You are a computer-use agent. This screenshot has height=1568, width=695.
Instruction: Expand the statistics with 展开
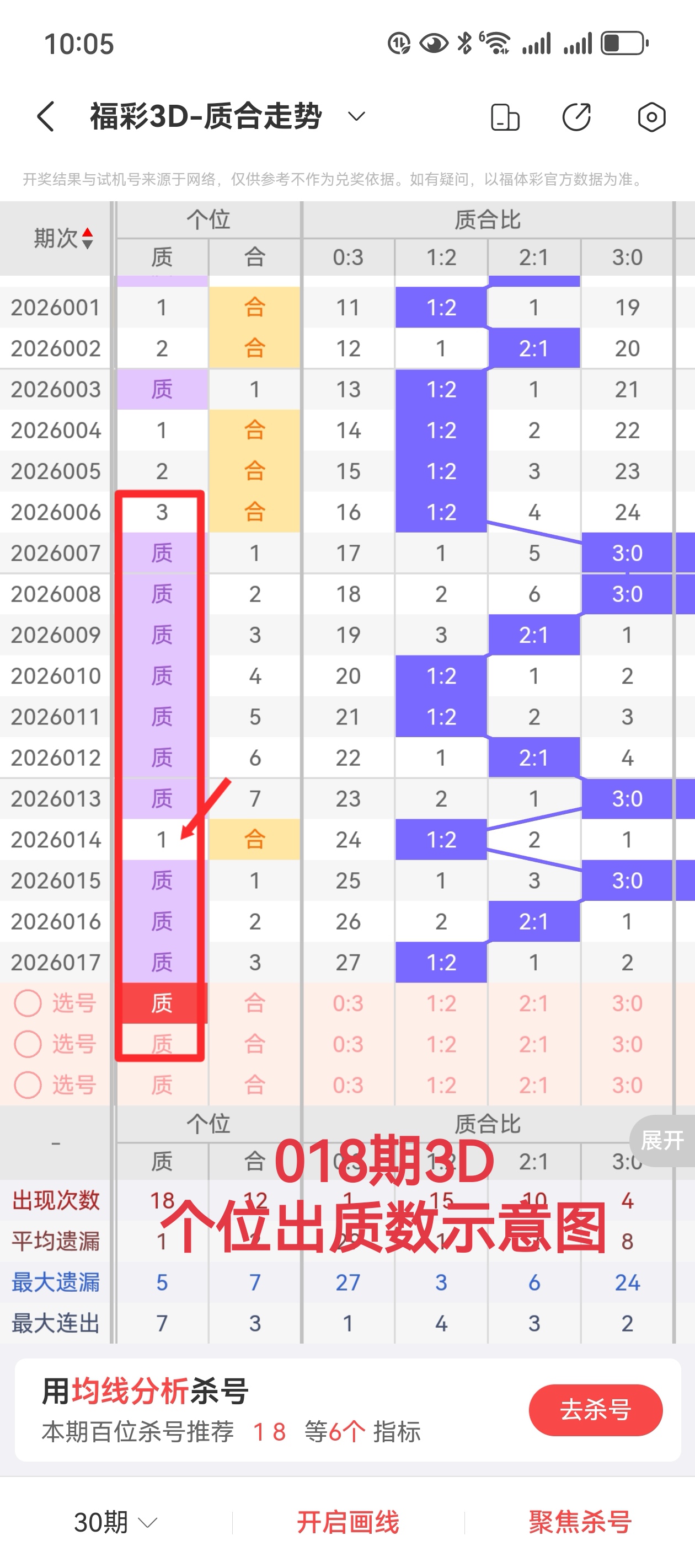662,1140
